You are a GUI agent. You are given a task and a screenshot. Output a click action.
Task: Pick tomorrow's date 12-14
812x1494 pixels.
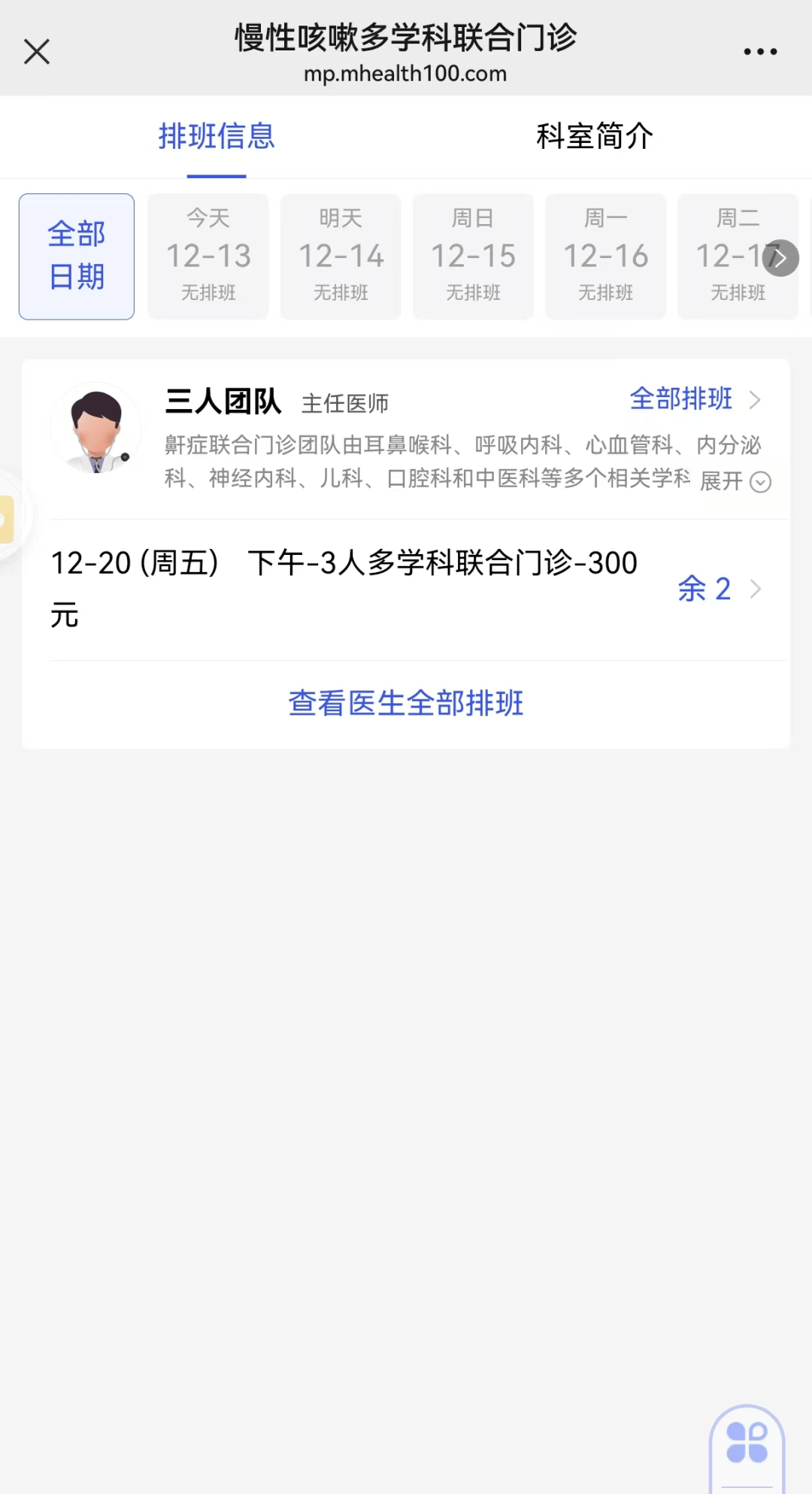pos(341,256)
